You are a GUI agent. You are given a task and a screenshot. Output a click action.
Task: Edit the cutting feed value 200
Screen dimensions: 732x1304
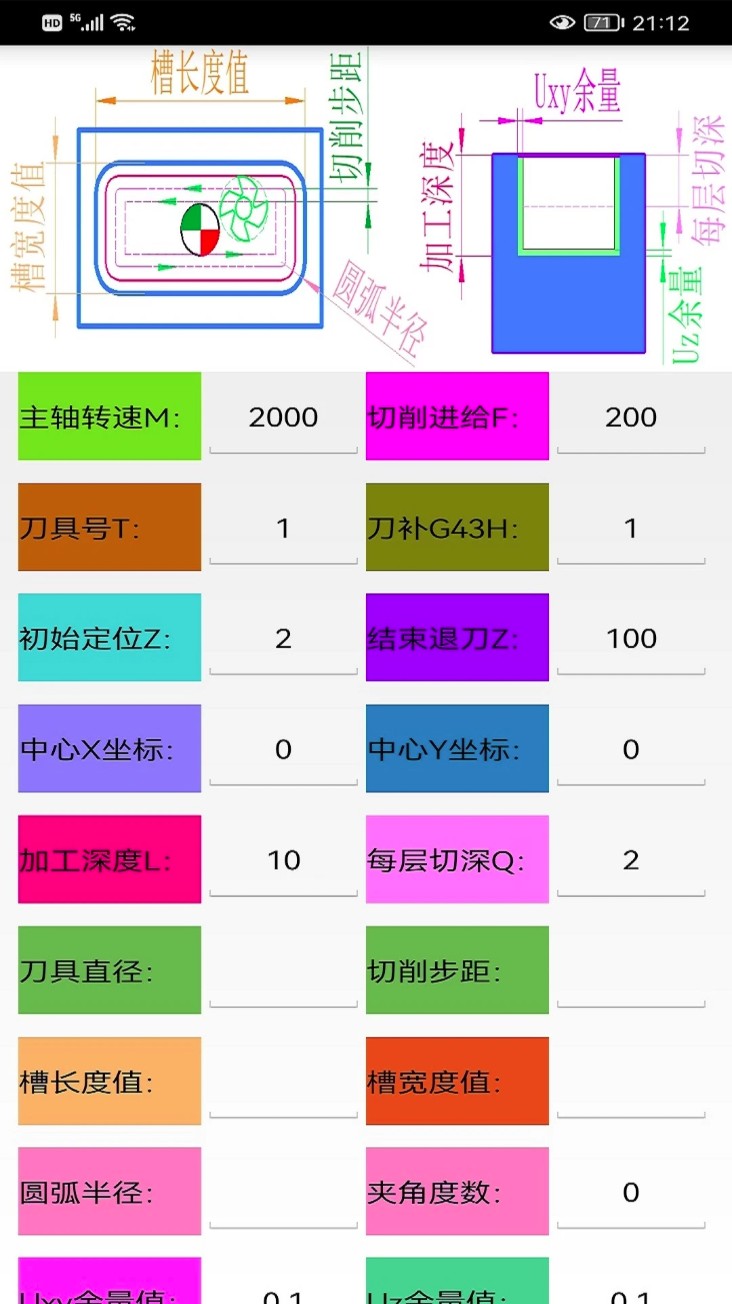631,417
